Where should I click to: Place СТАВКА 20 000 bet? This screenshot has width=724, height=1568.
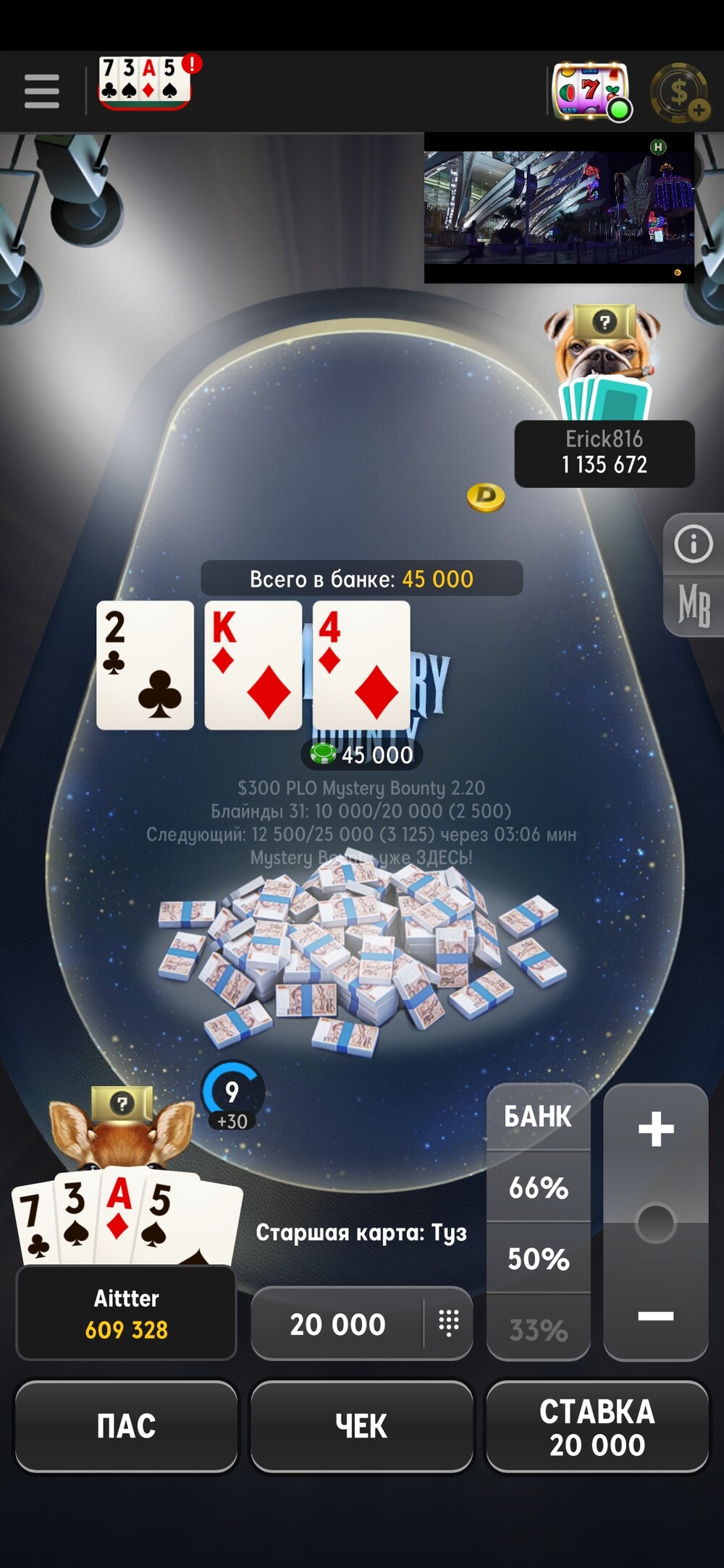tap(597, 1426)
